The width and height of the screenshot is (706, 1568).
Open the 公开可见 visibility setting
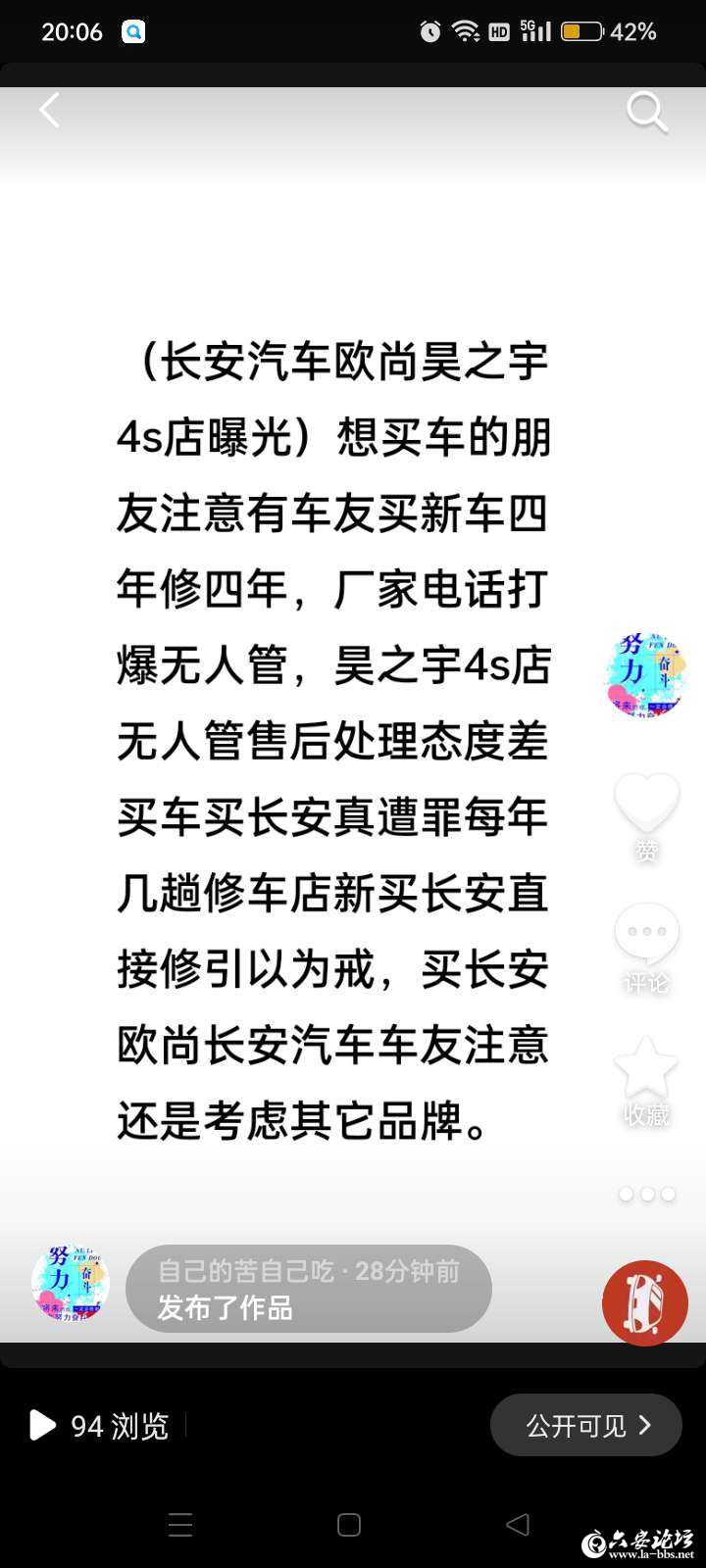pyautogui.click(x=586, y=1425)
